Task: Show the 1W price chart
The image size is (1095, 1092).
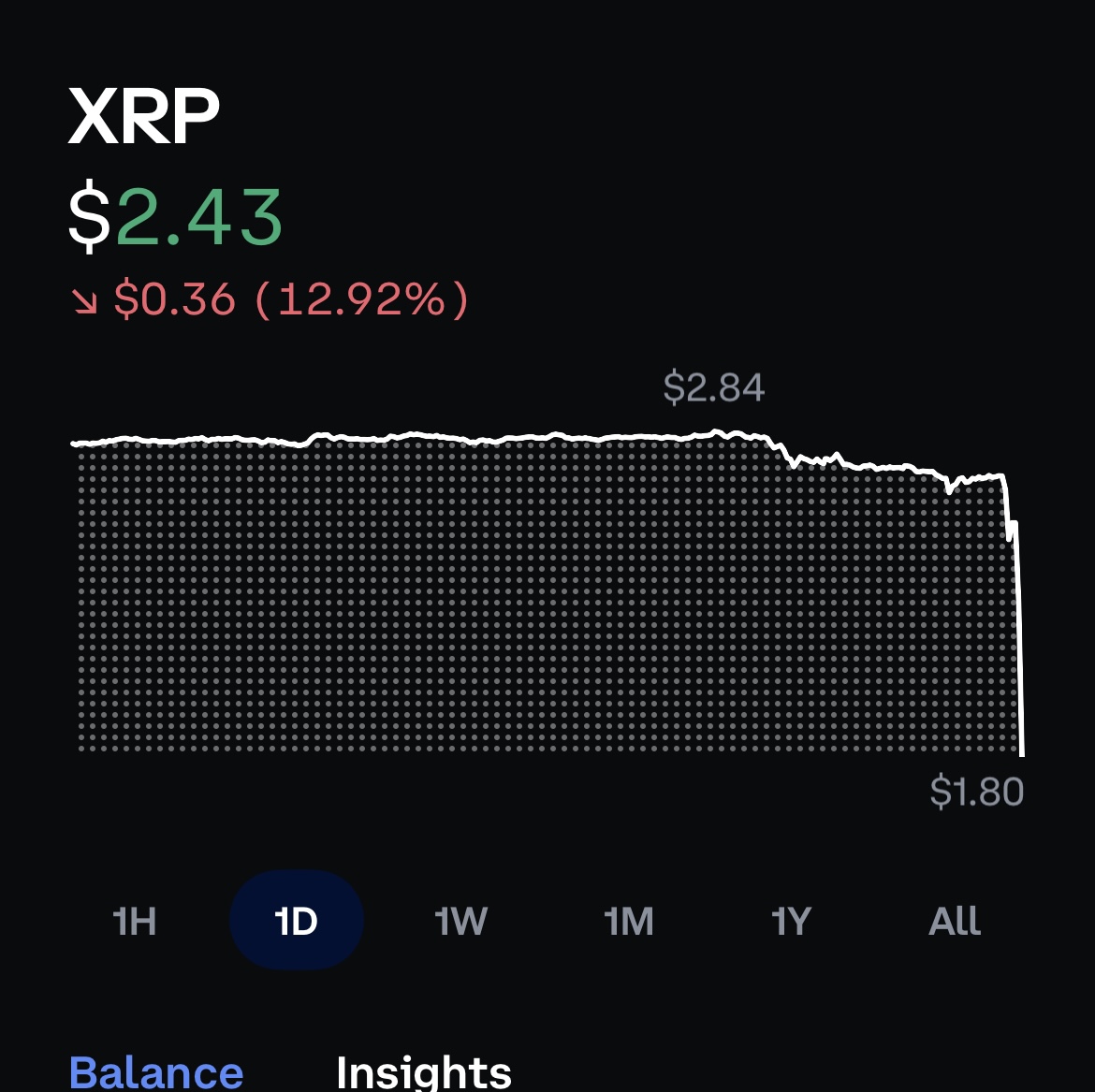Action: tap(461, 922)
